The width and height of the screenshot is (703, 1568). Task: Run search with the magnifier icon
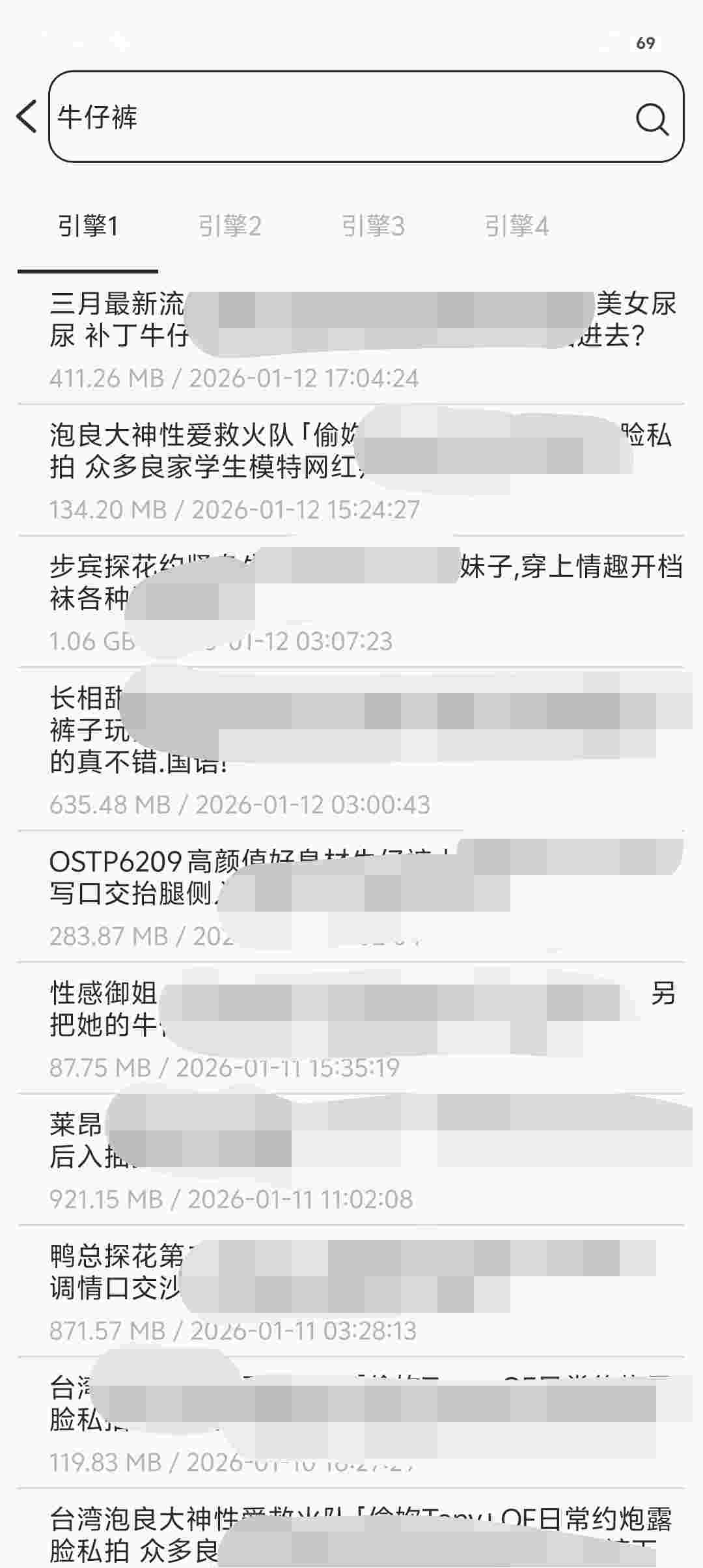pos(652,119)
